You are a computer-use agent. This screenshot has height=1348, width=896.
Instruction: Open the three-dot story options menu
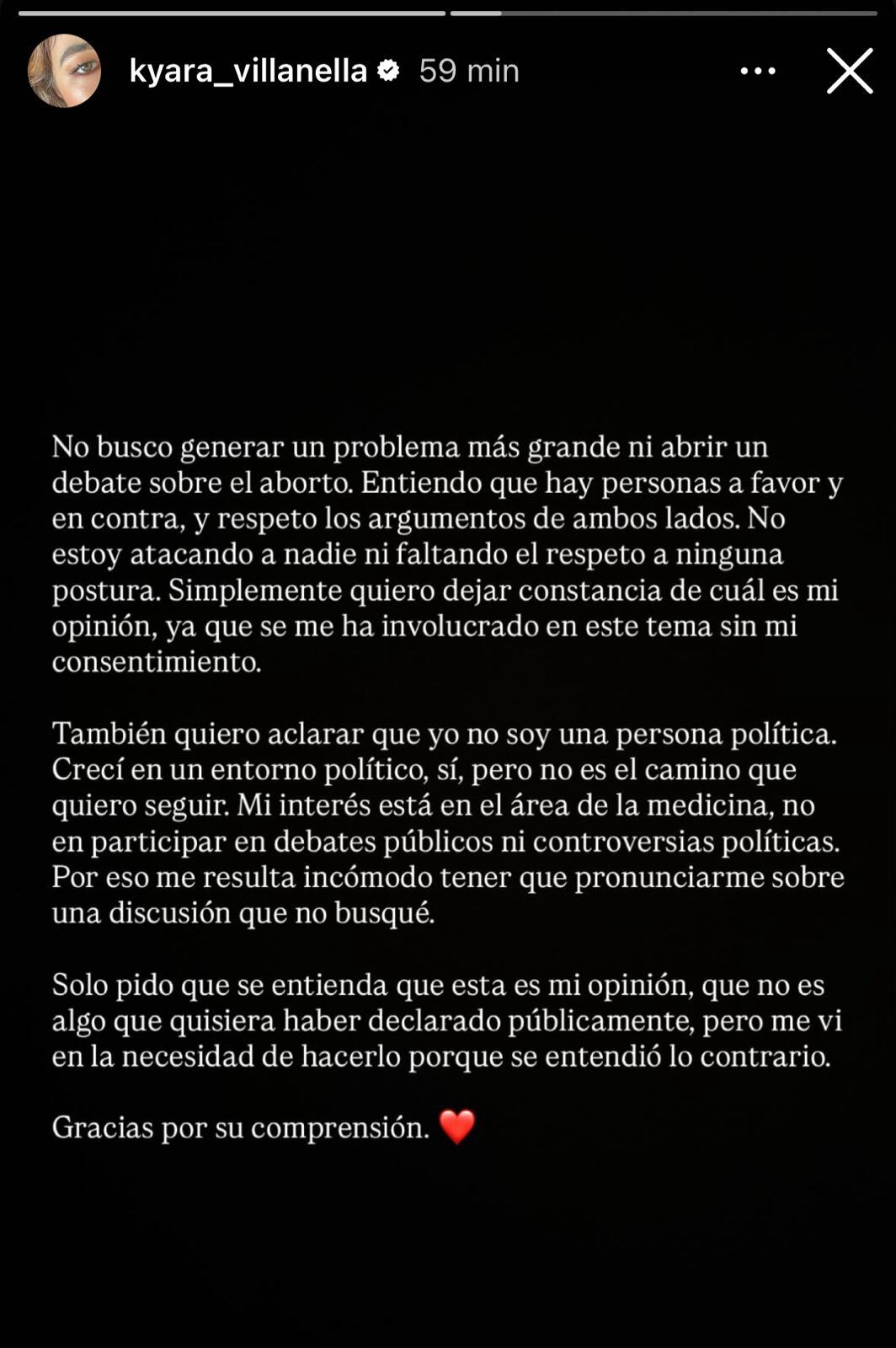(x=757, y=72)
